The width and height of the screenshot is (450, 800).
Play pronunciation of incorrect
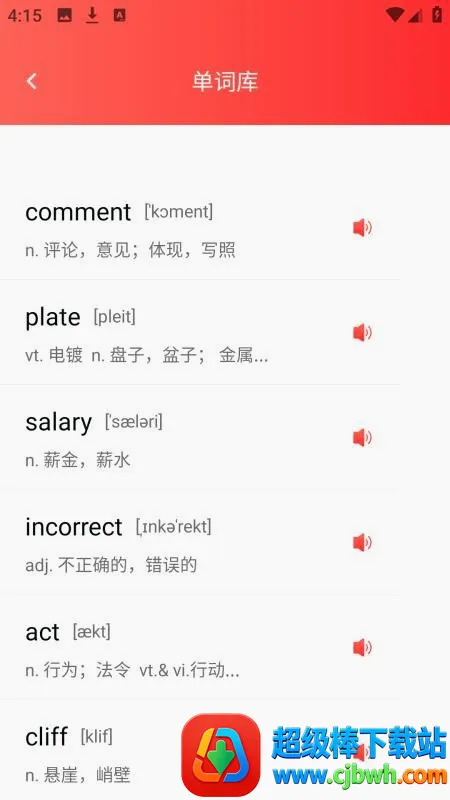[362, 542]
